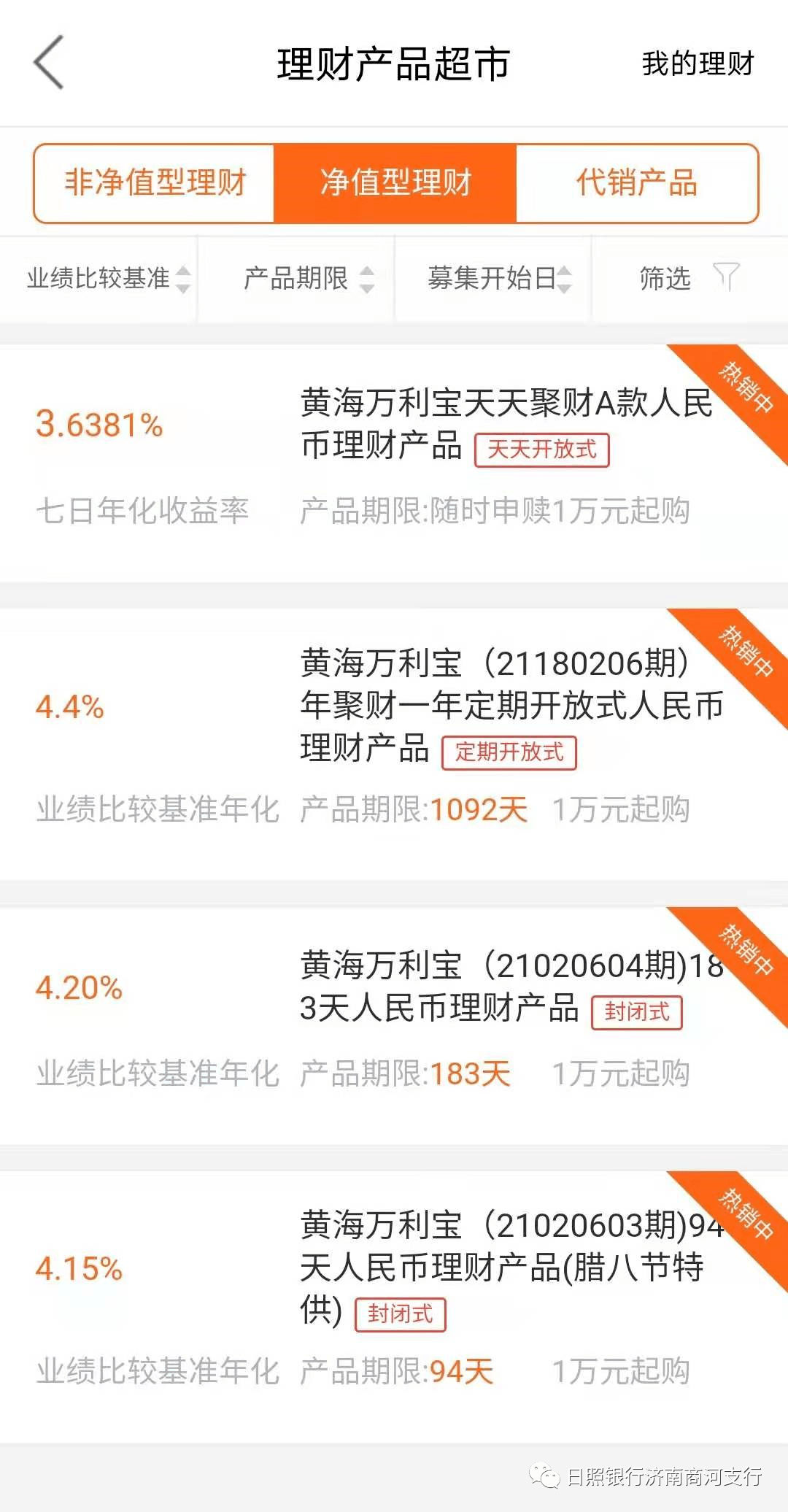Select the 净值型理财 tab
Image resolution: width=788 pixels, height=1512 pixels.
[395, 183]
